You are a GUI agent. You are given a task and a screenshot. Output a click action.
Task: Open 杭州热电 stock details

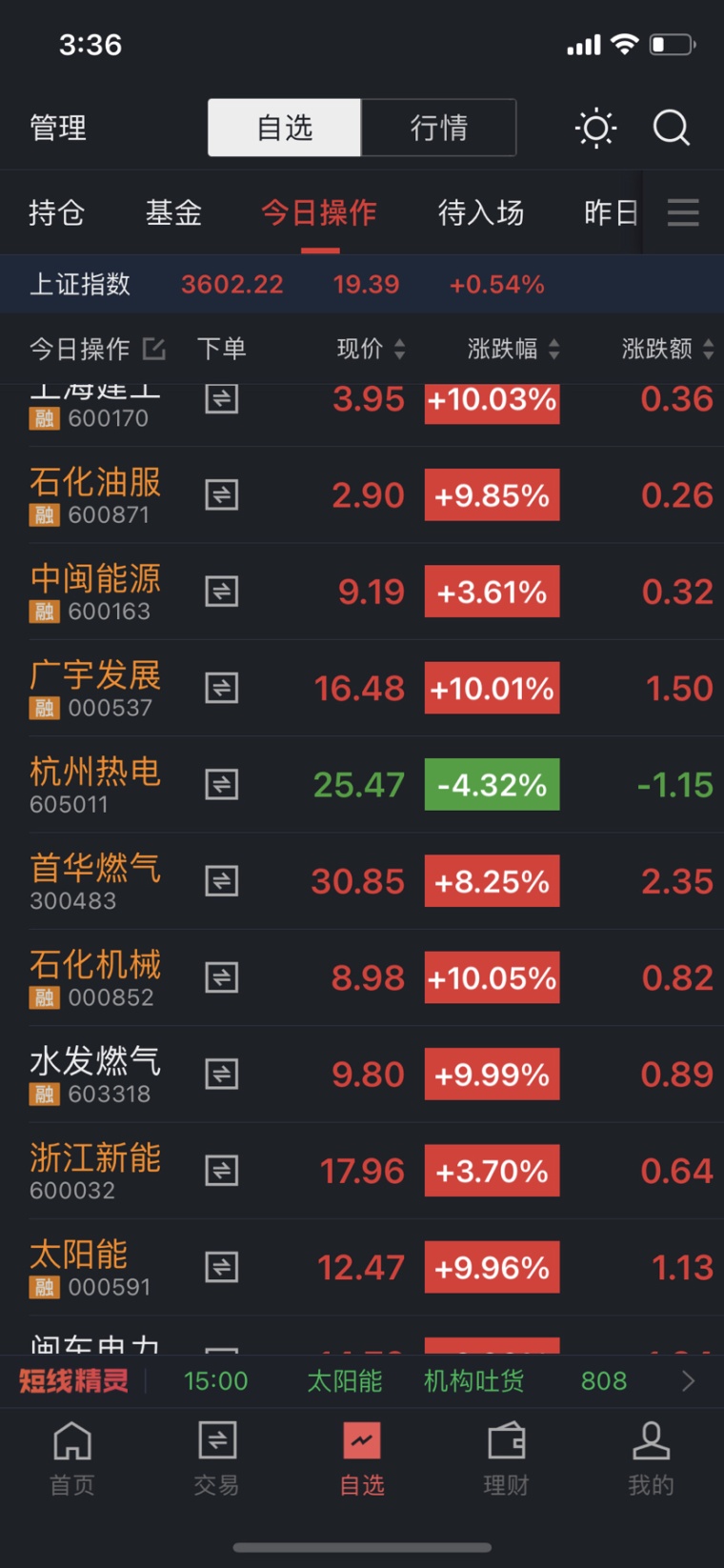tap(95, 785)
